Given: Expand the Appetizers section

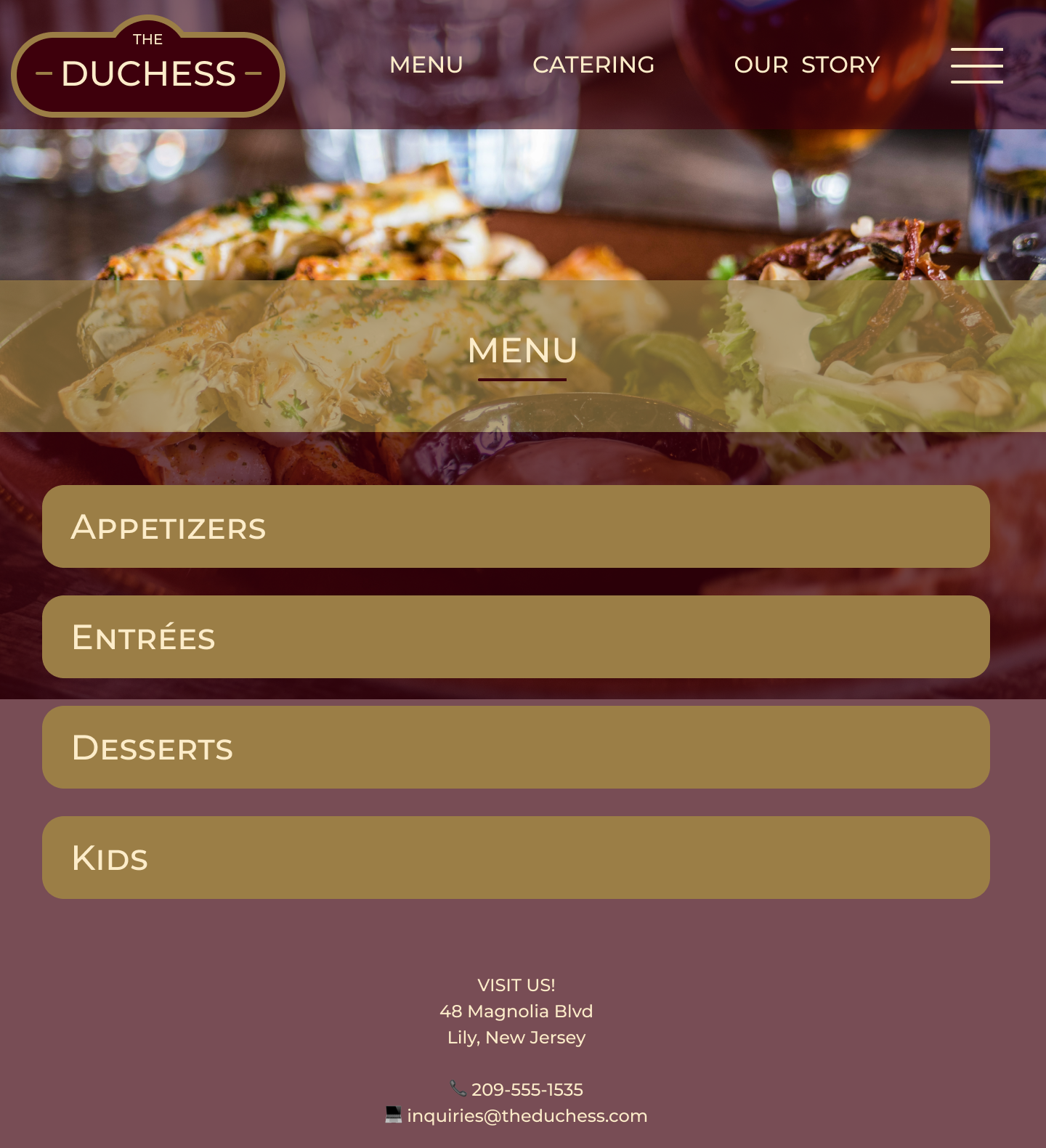Looking at the screenshot, I should pos(516,526).
